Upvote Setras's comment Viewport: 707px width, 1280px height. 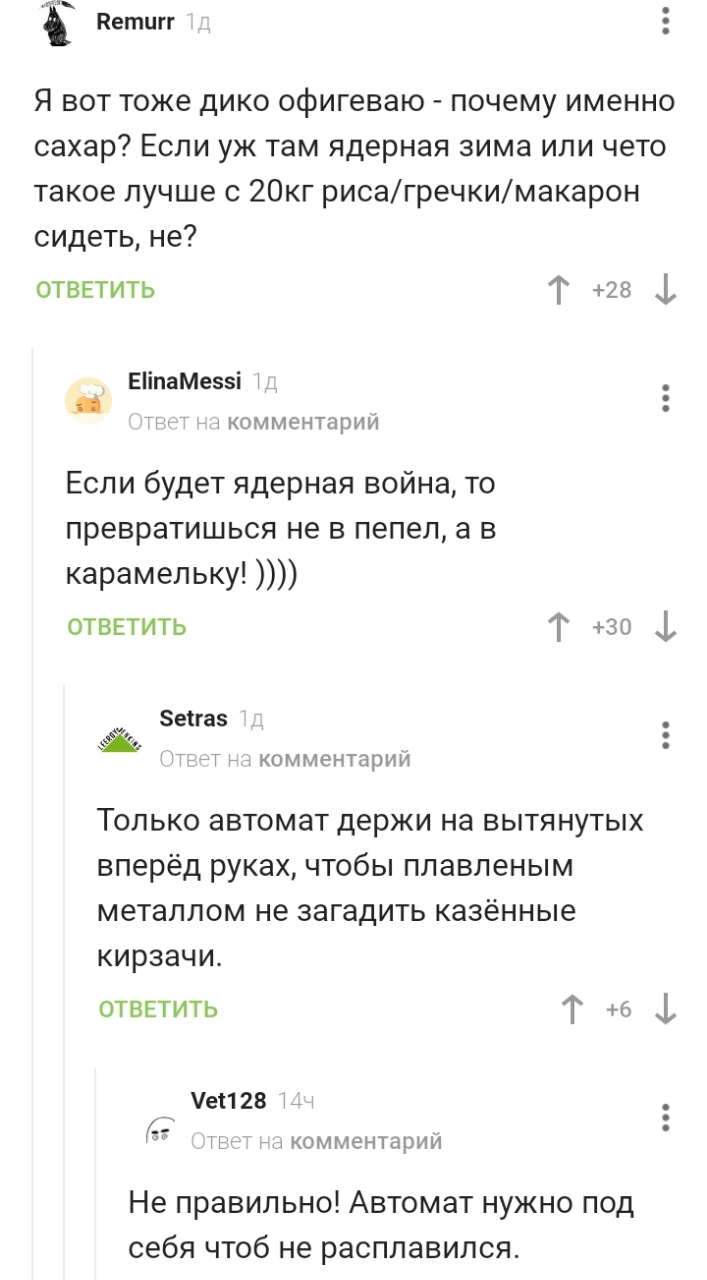[572, 1010]
